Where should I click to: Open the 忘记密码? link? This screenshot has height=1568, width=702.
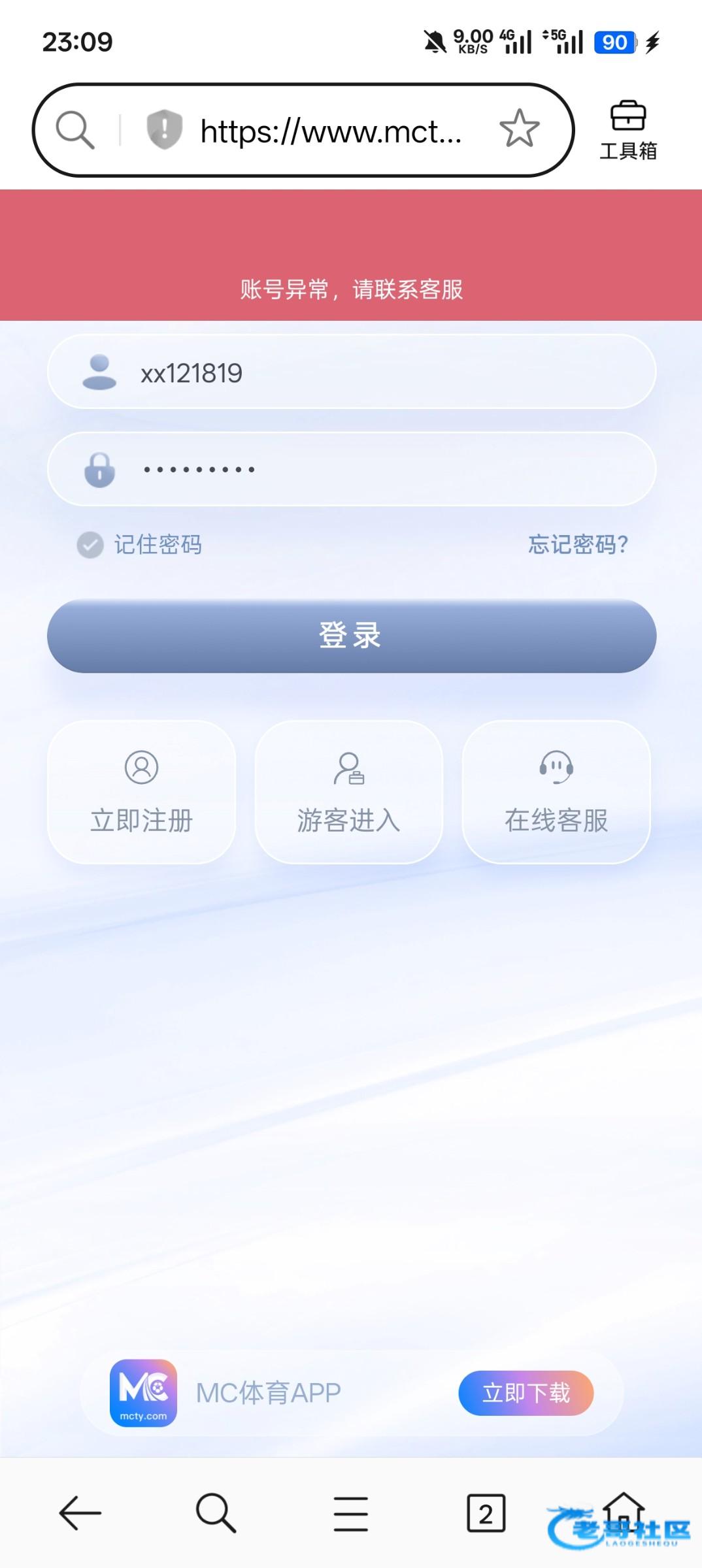click(578, 544)
